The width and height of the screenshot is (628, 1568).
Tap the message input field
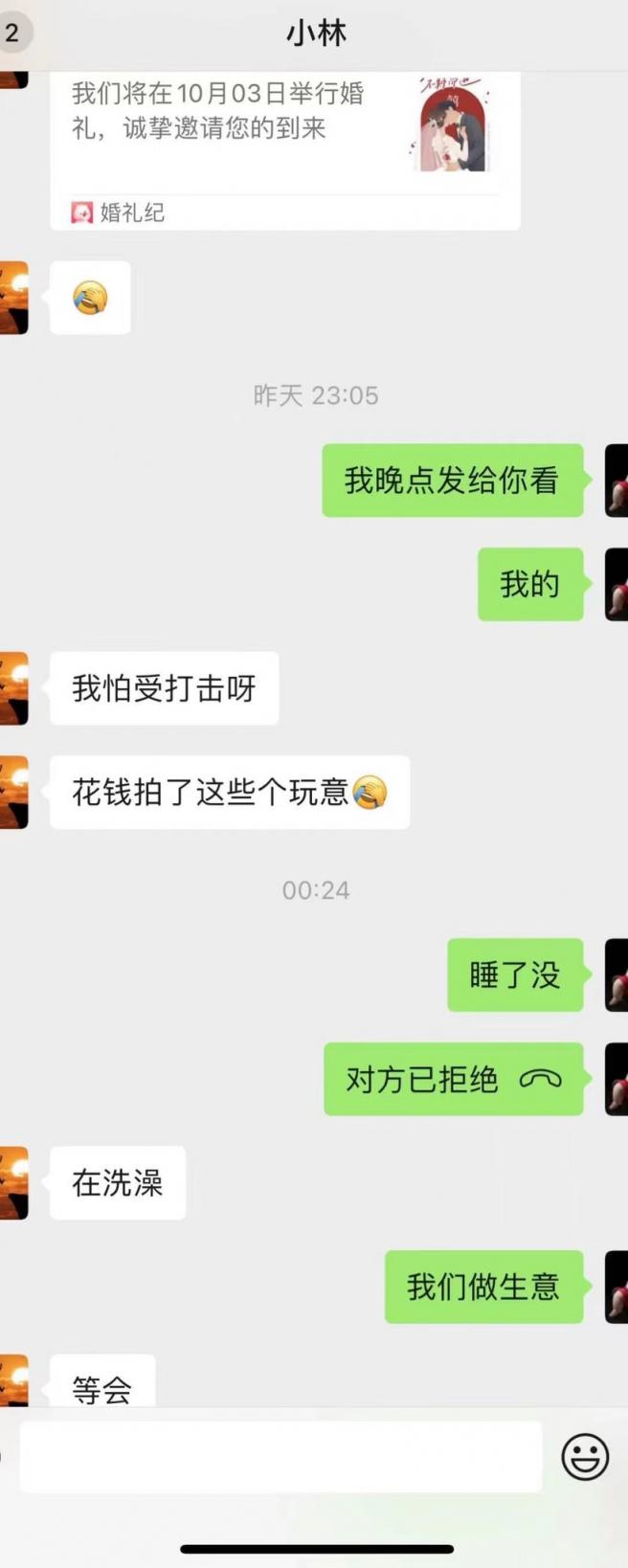pyautogui.click(x=280, y=1456)
